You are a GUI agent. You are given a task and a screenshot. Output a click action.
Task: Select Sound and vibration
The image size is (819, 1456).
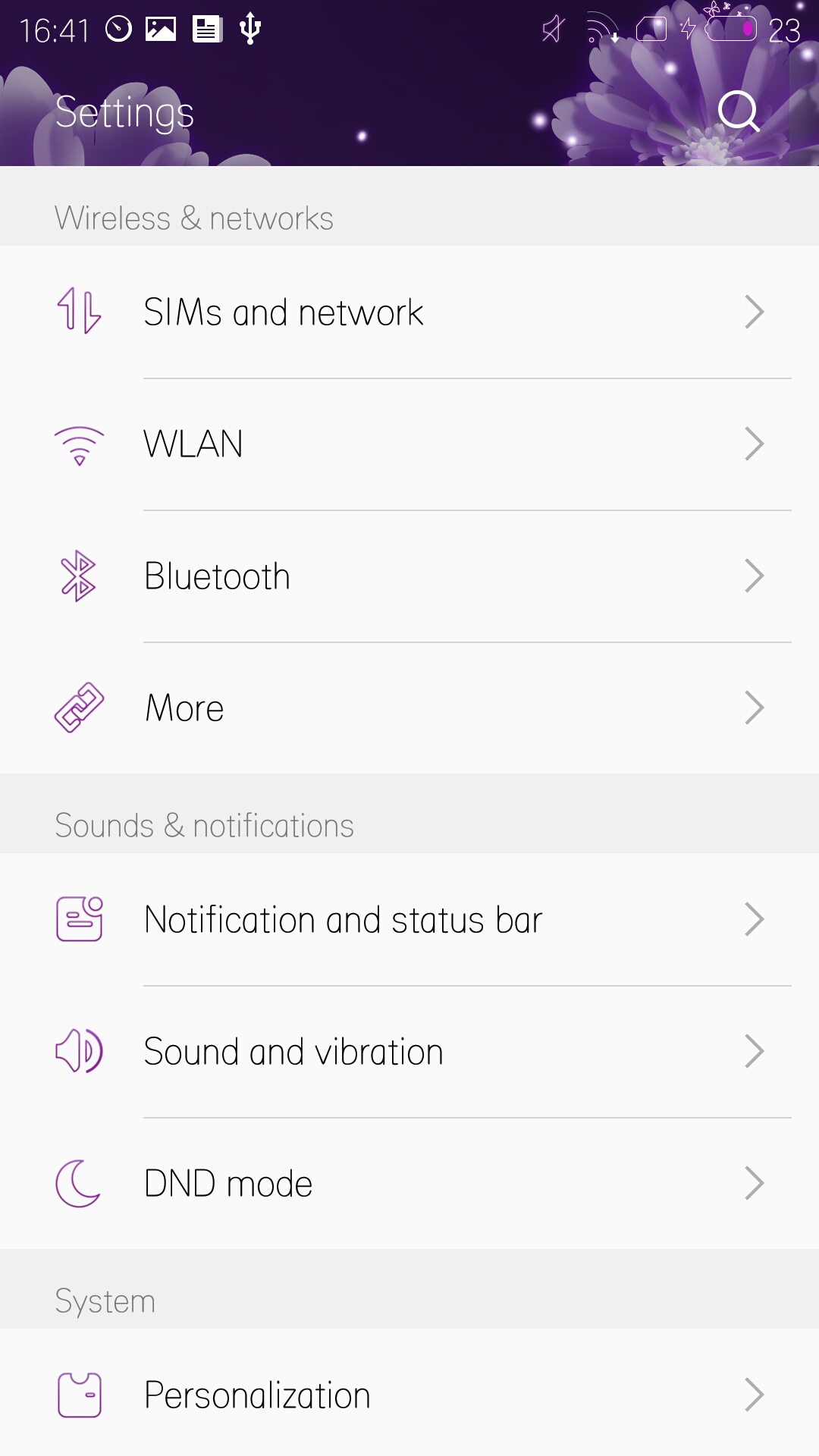pos(409,1052)
